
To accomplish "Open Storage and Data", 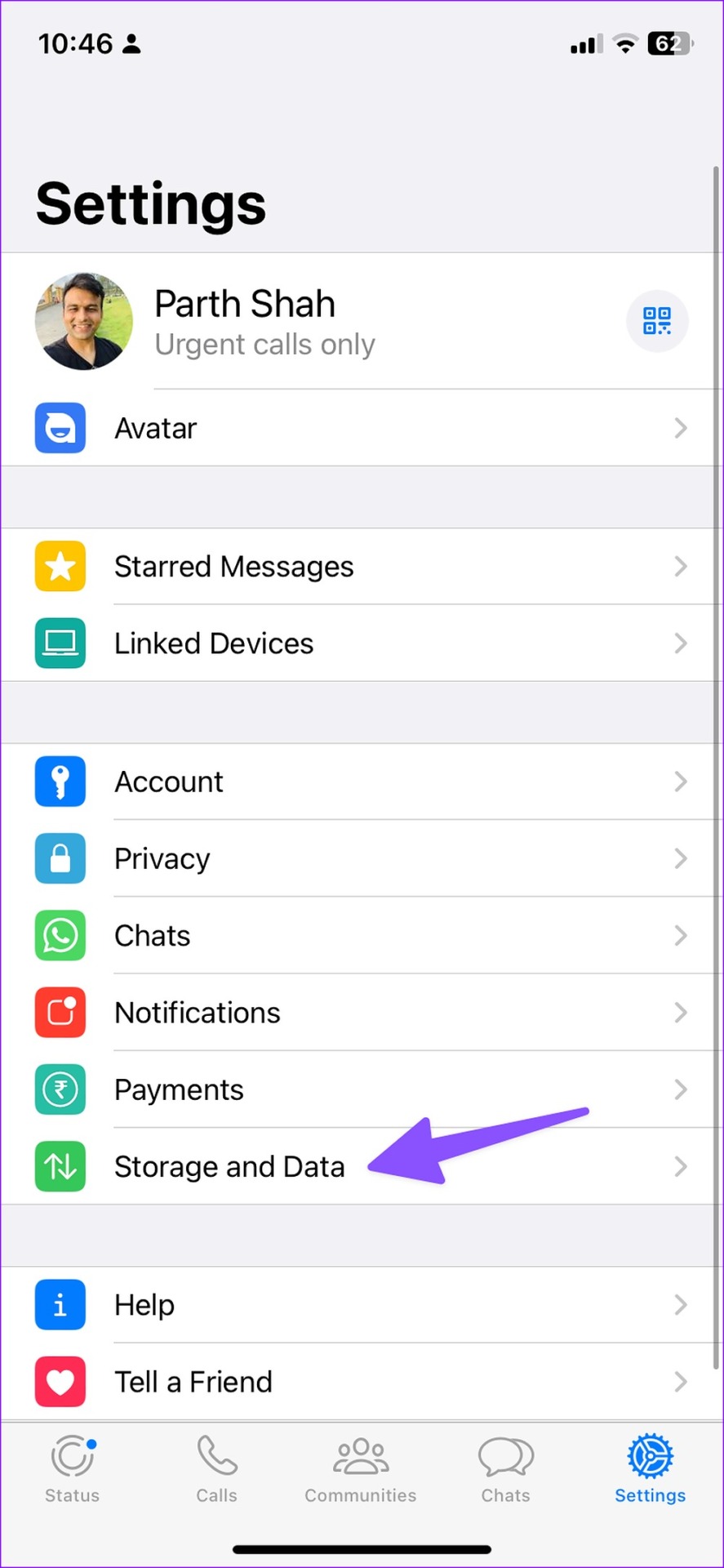I will (362, 1166).
